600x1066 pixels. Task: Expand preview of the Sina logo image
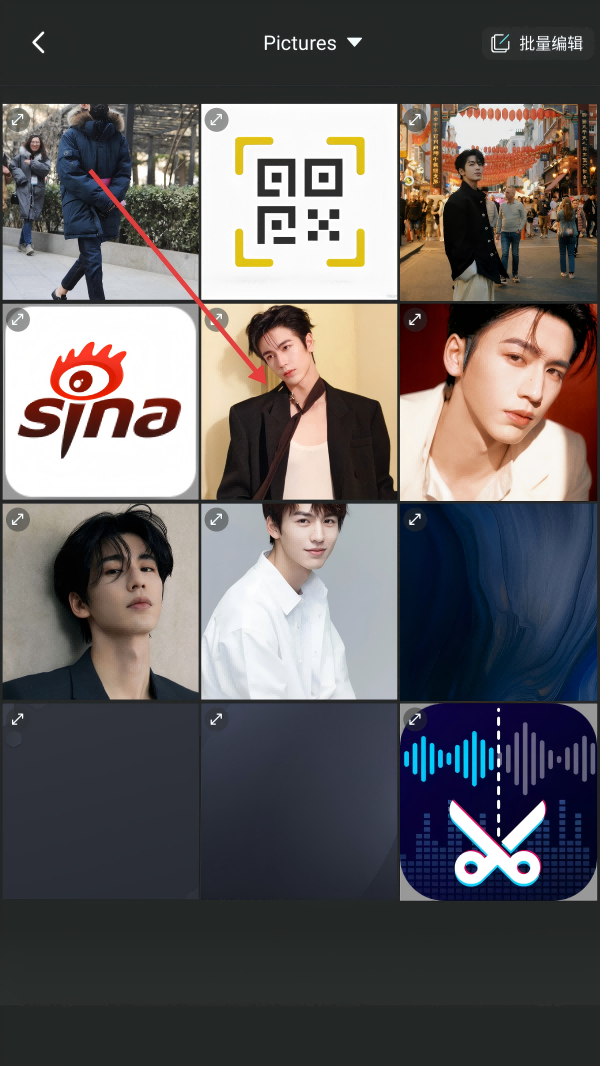click(x=17, y=320)
